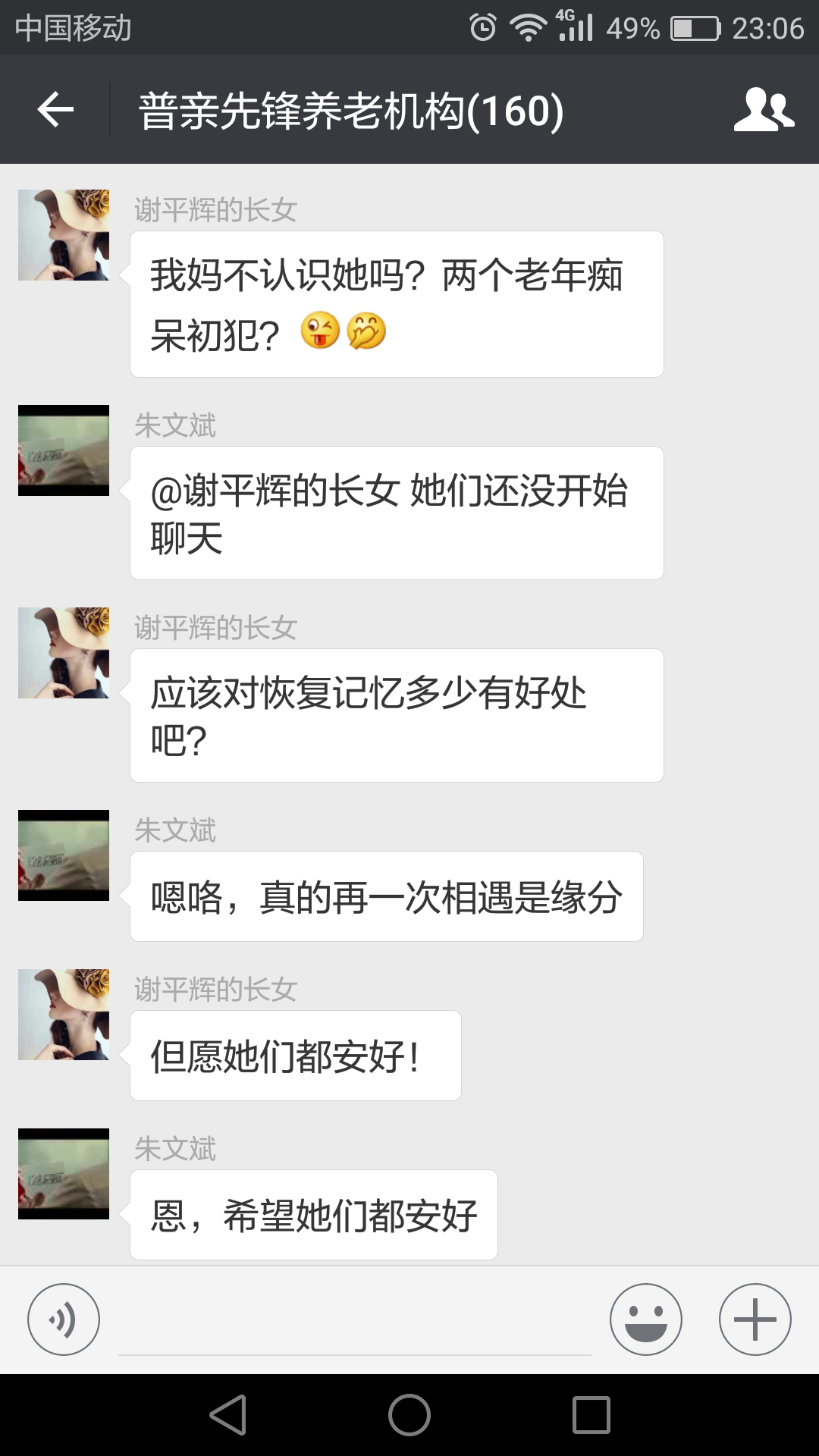Go back from the group chat

tap(55, 110)
